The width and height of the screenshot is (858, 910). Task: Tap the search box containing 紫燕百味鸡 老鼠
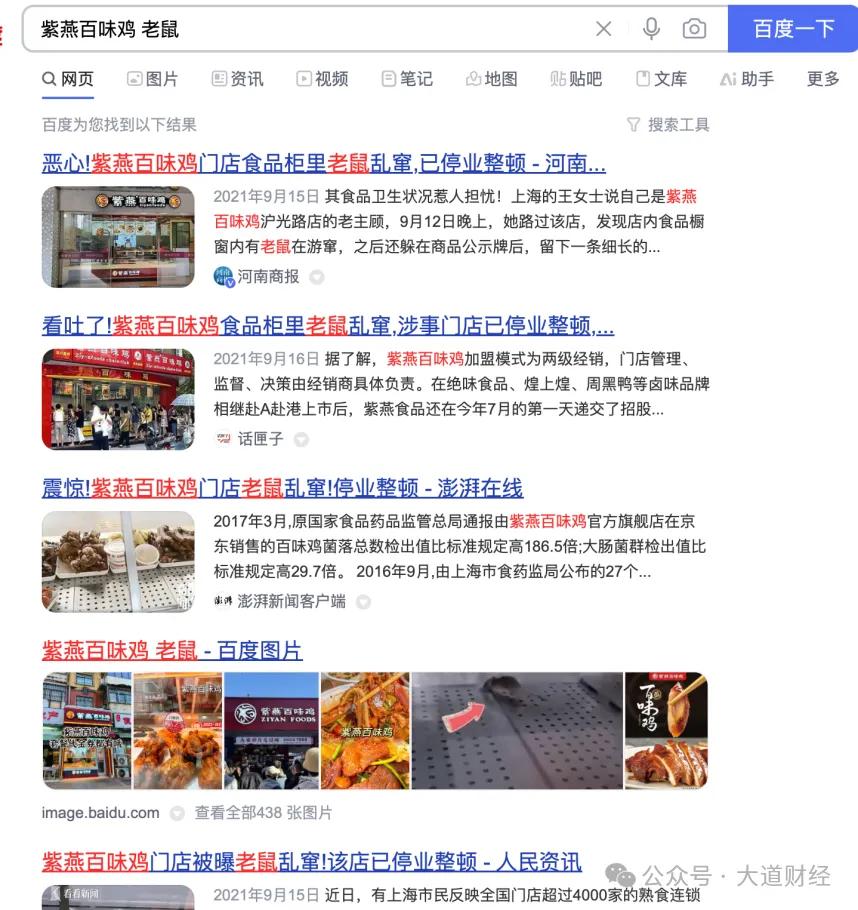pos(300,29)
